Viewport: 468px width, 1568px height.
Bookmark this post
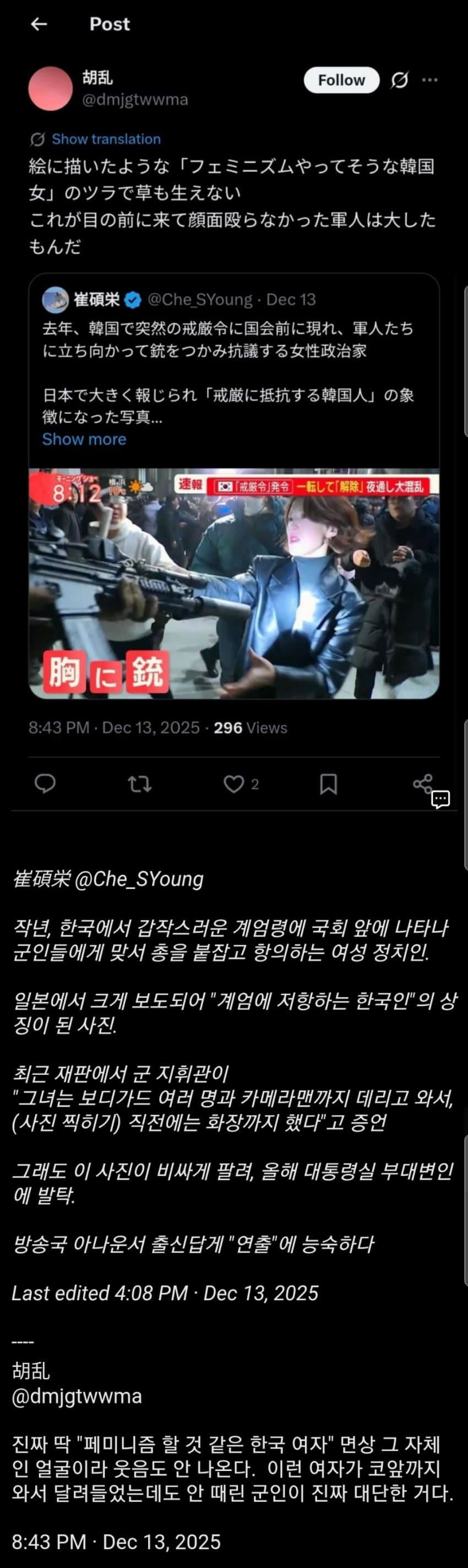tap(329, 784)
